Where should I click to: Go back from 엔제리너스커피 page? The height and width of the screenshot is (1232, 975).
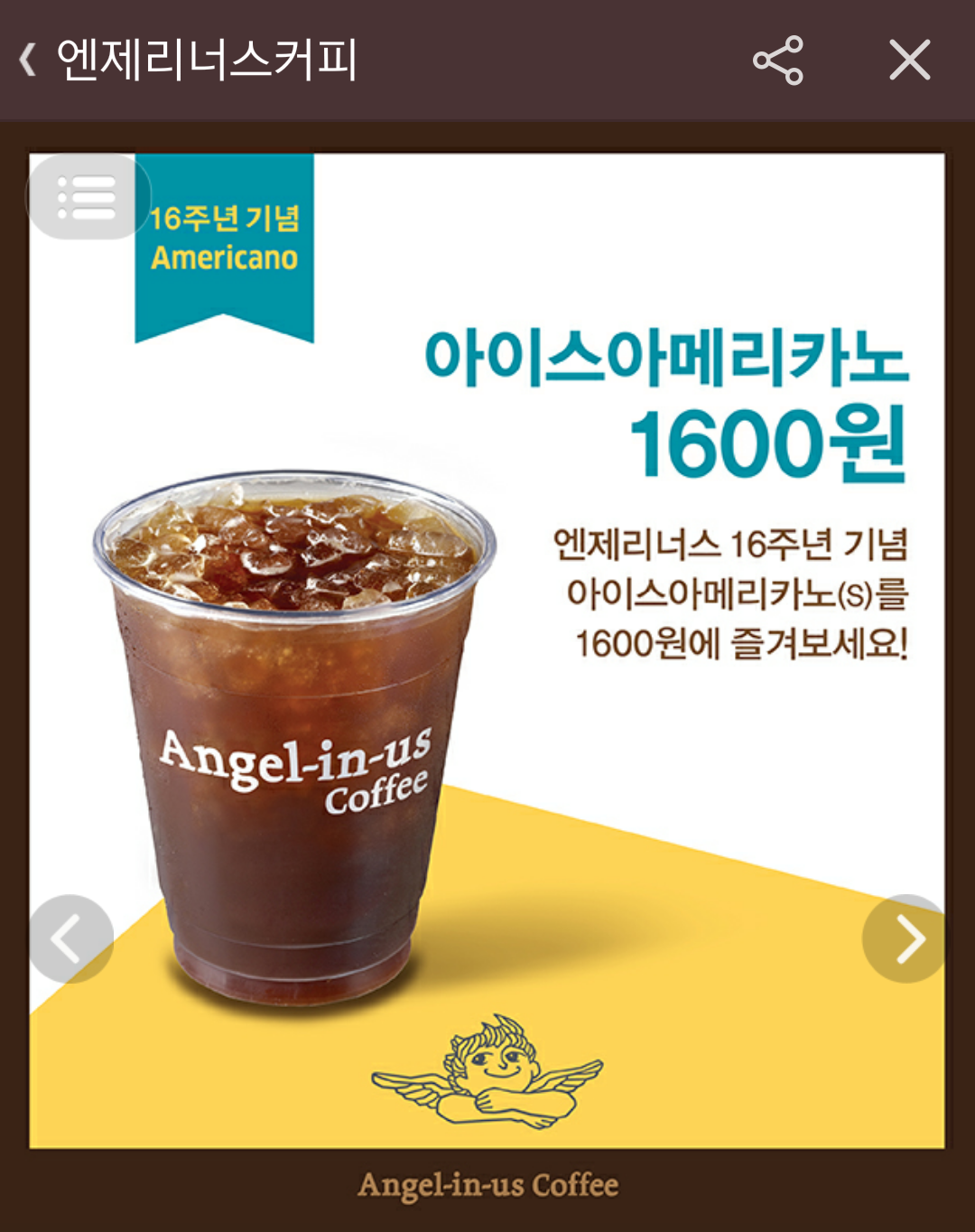[x=29, y=61]
